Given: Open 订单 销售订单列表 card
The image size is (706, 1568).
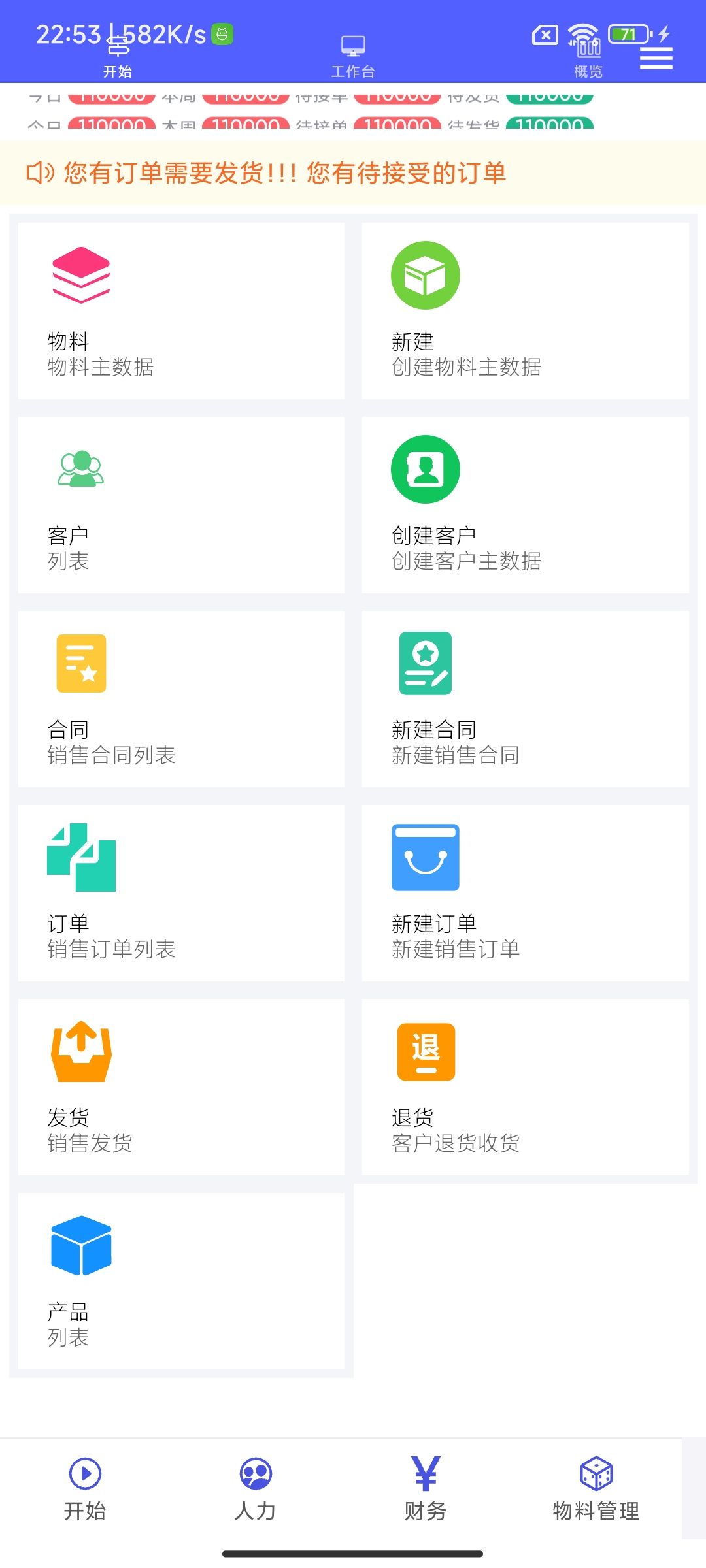Looking at the screenshot, I should click(x=181, y=893).
